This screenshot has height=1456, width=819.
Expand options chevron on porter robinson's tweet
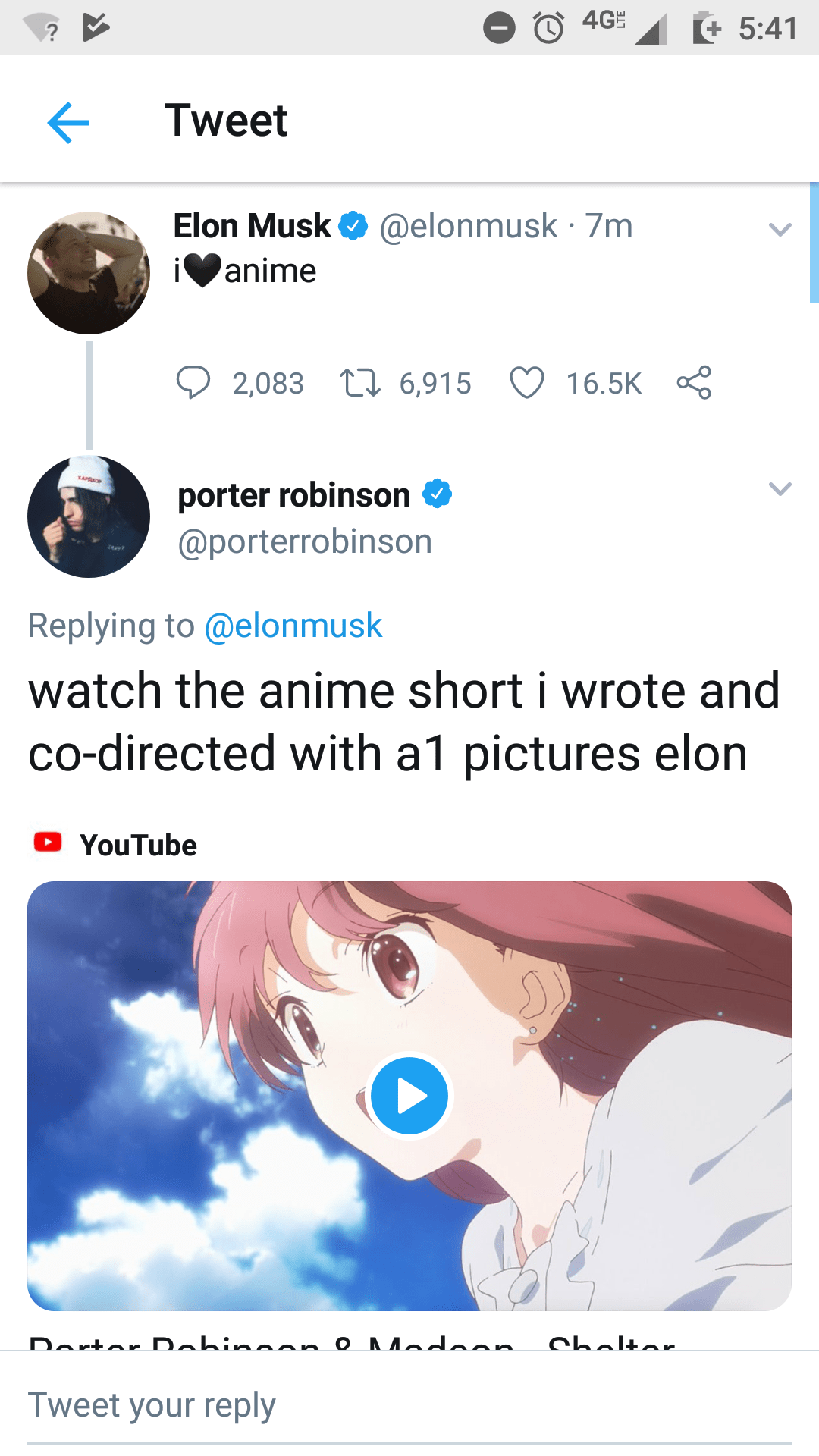[780, 488]
